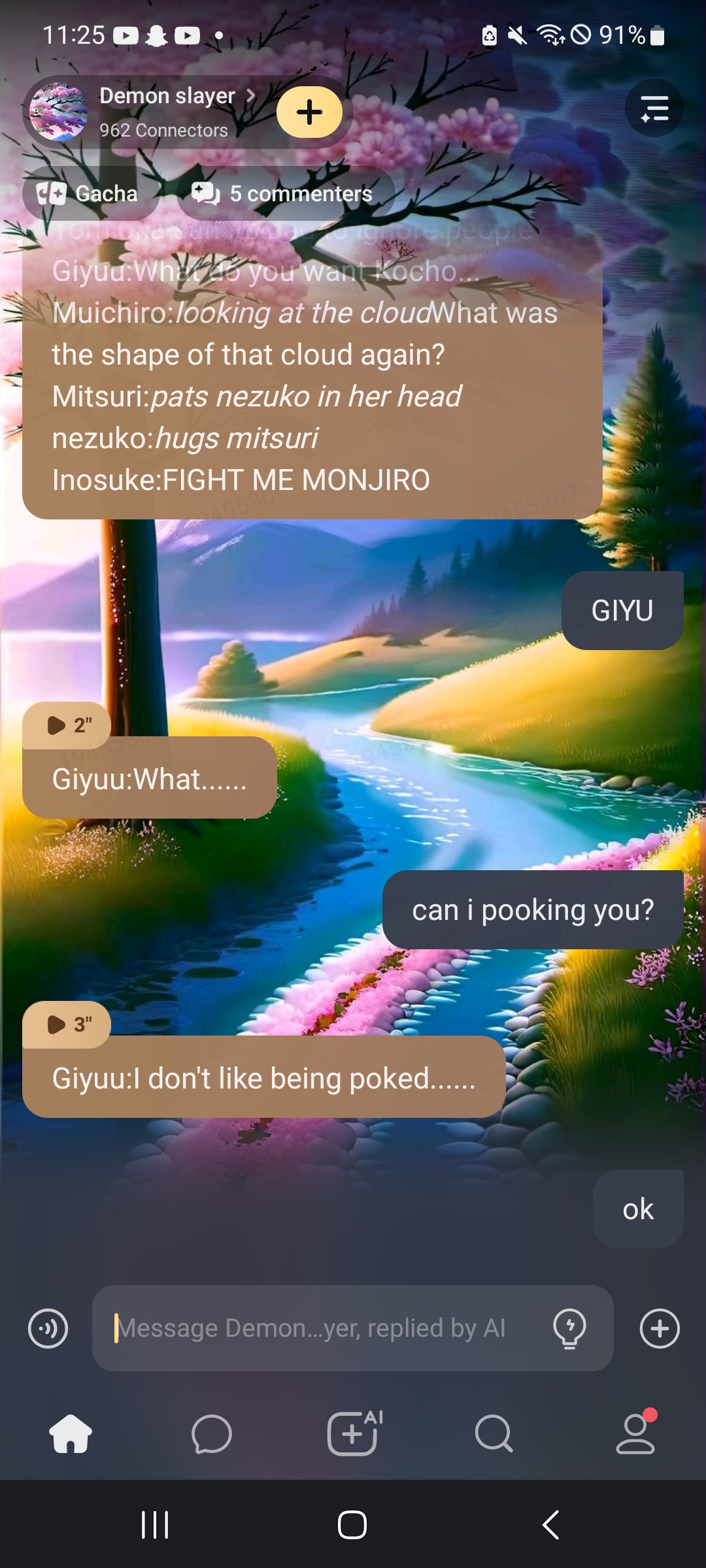Tap the system back button
This screenshot has height=1568, width=706.
coord(550,1525)
